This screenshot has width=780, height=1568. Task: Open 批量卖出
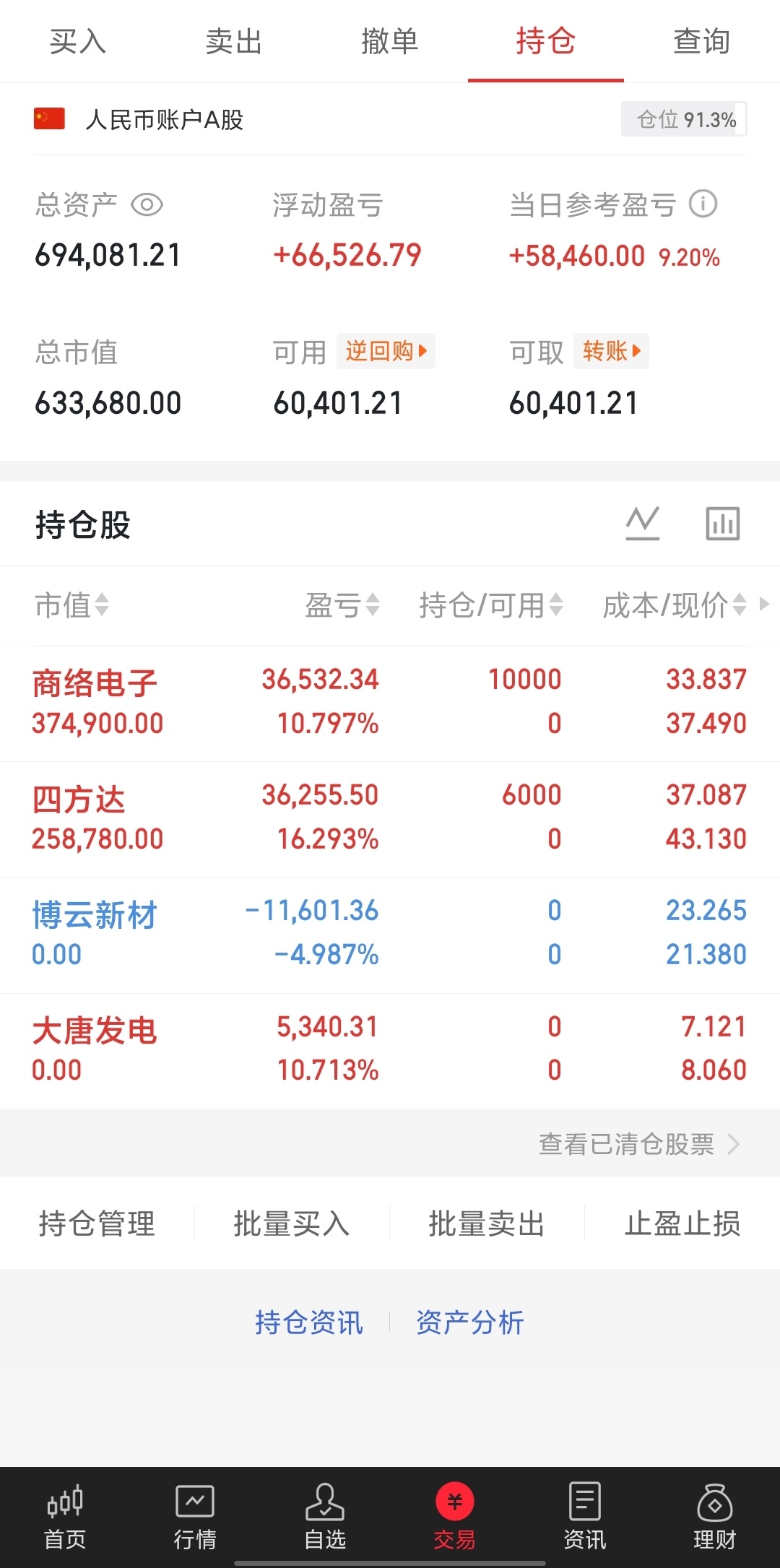coord(487,1223)
